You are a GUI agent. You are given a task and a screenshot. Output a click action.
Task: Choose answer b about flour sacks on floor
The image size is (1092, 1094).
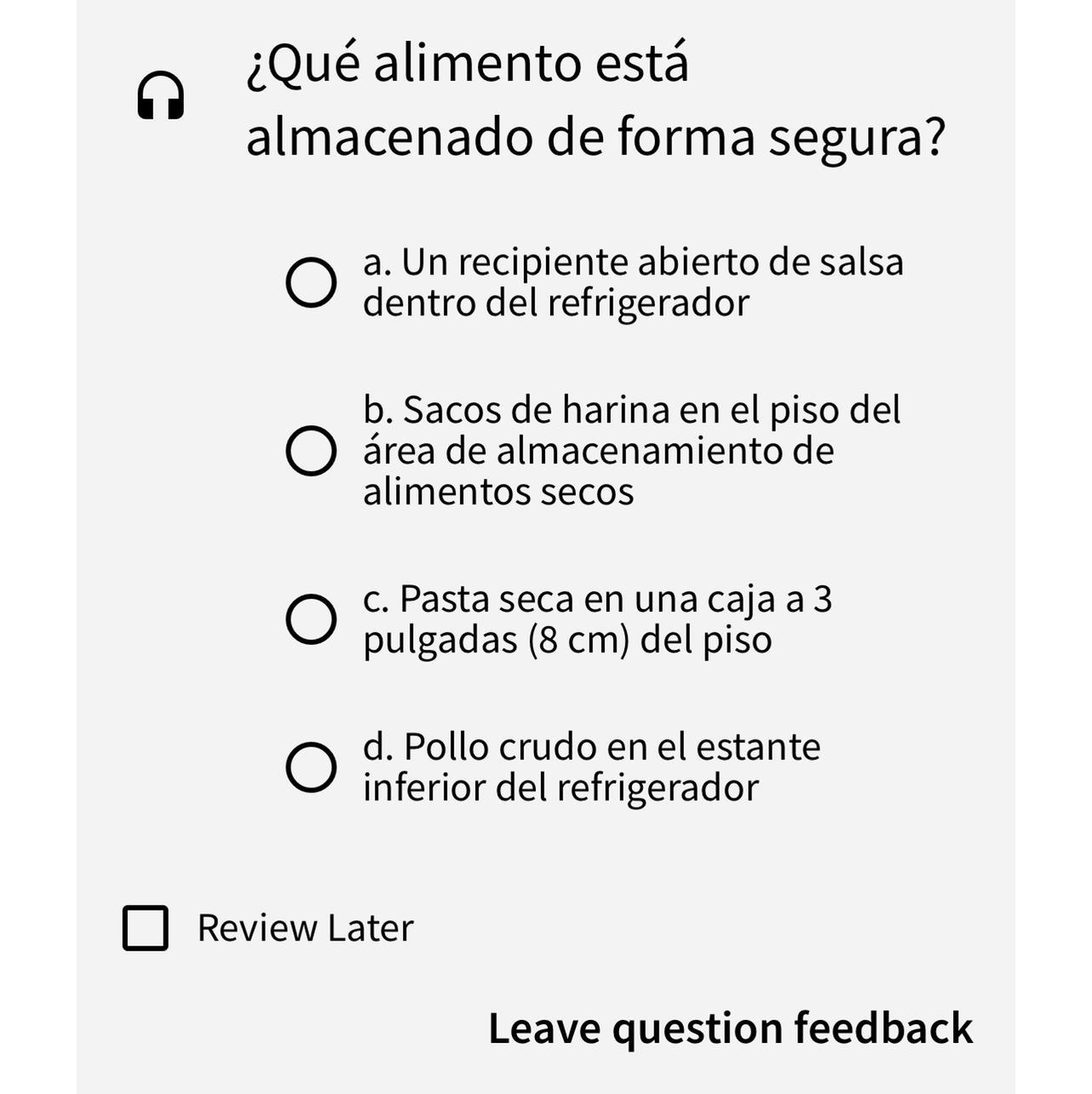coord(311,451)
